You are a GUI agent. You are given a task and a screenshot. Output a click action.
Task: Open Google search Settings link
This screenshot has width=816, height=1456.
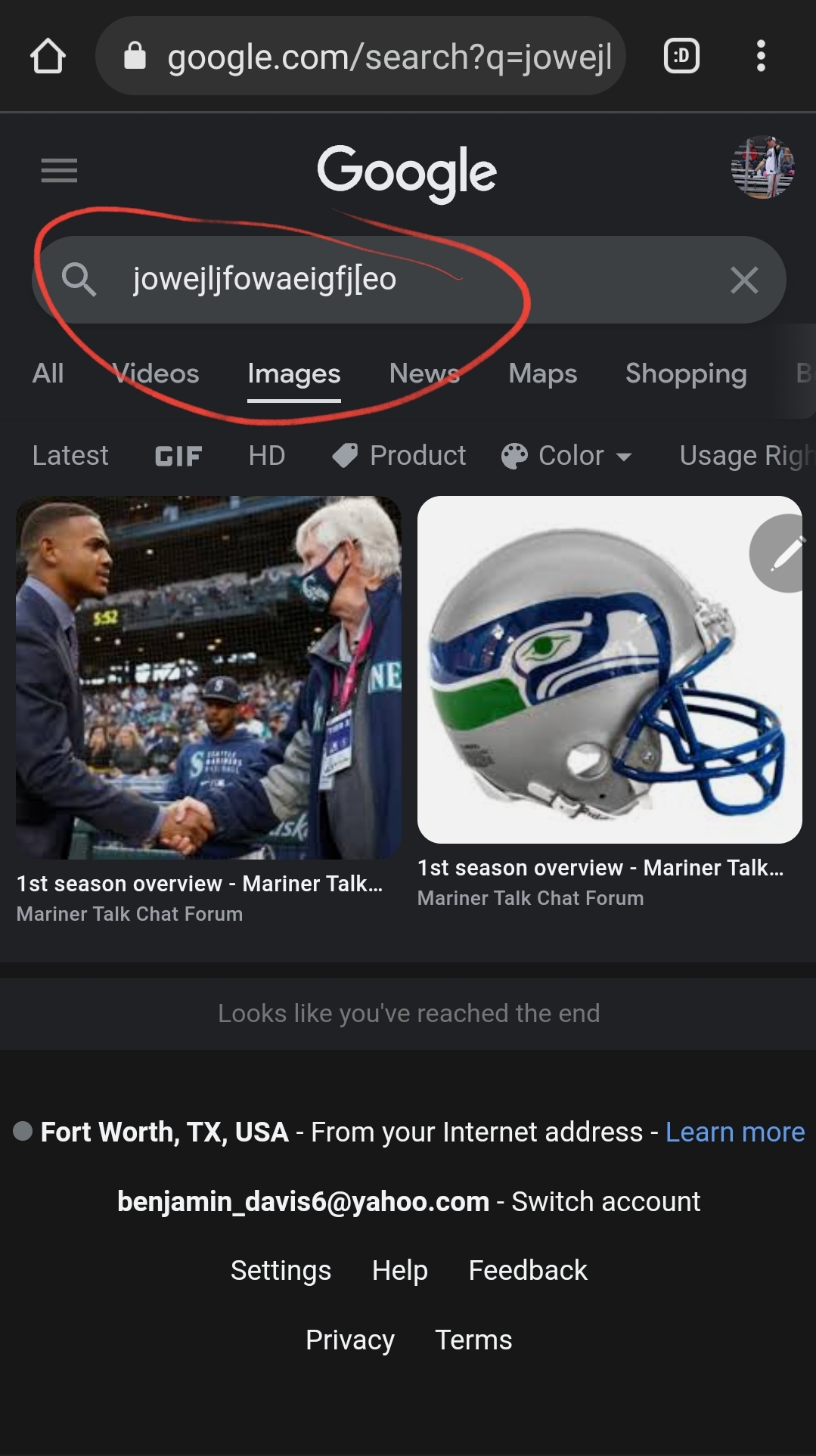point(281,1270)
